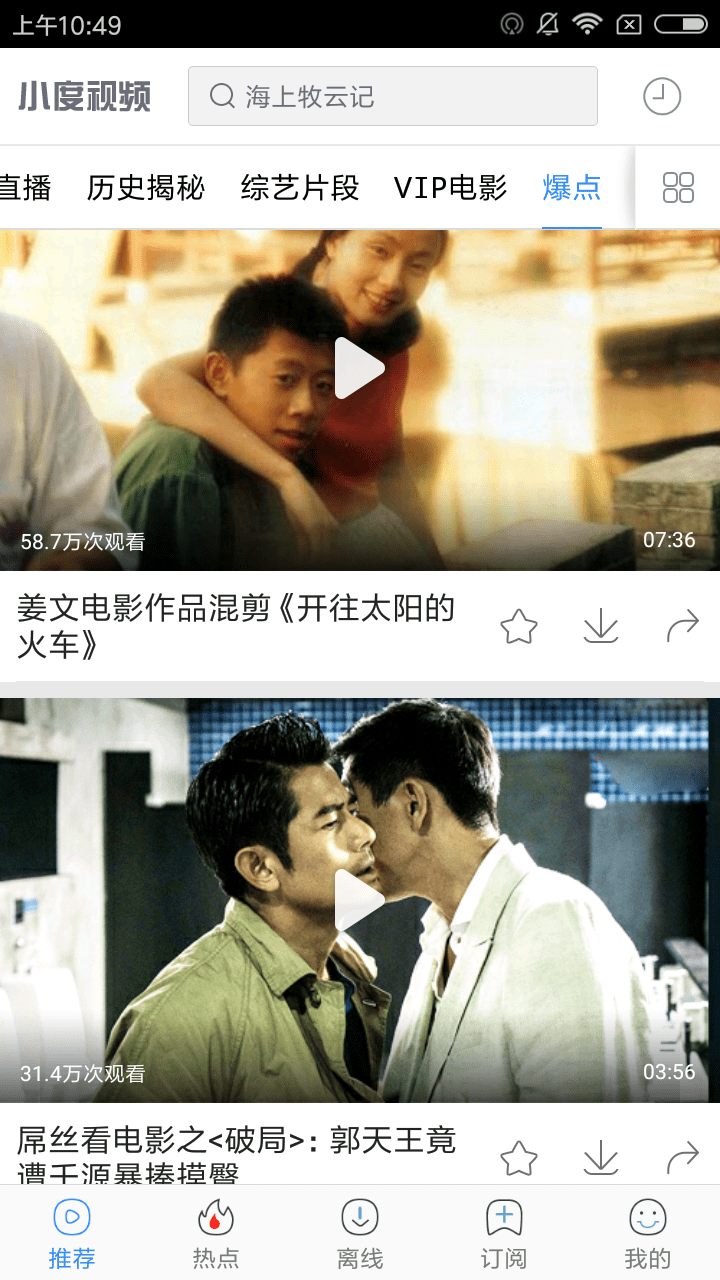Switch to the 订阅 tab
This screenshot has height=1280, width=720.
(x=504, y=1234)
